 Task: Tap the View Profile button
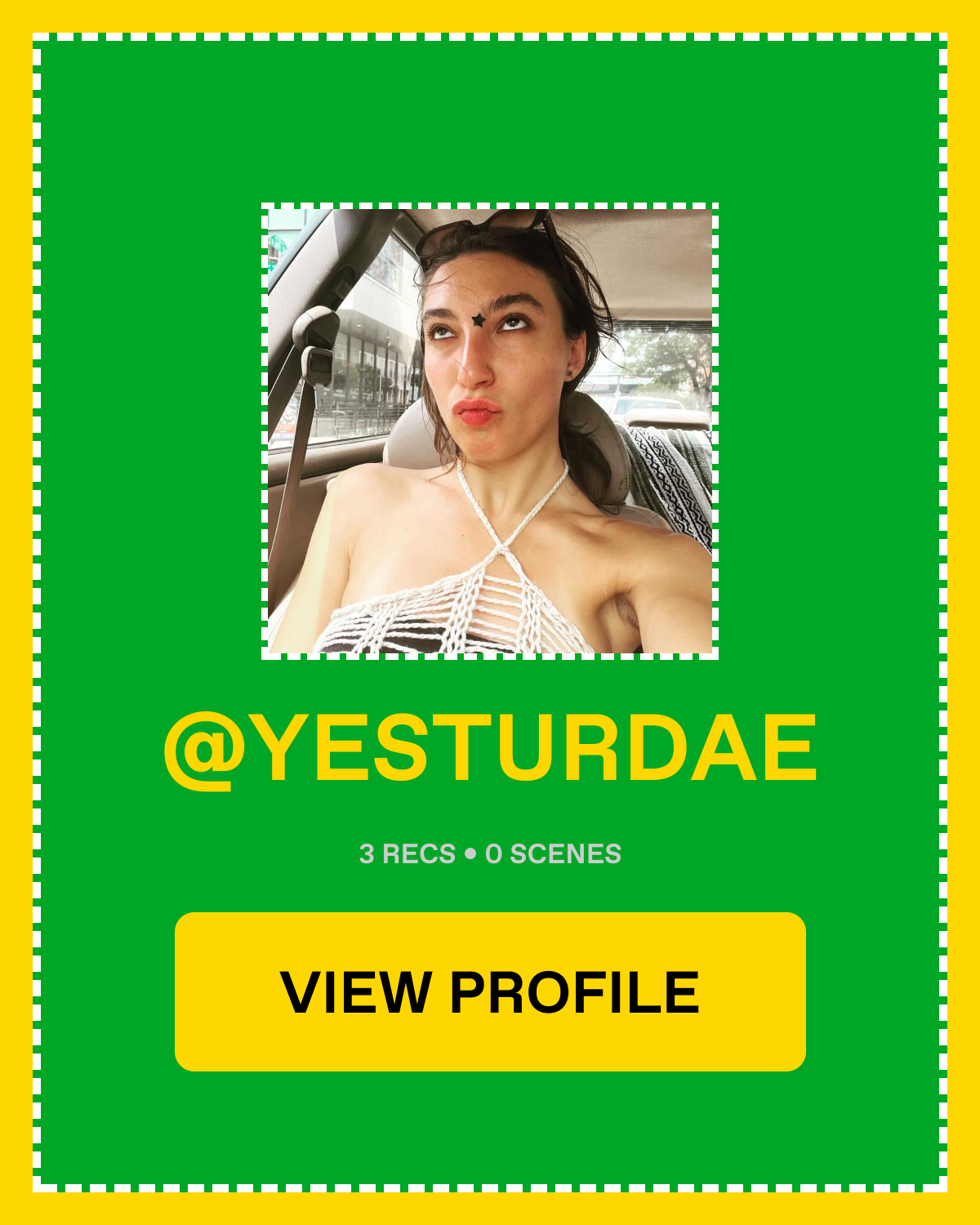[490, 991]
